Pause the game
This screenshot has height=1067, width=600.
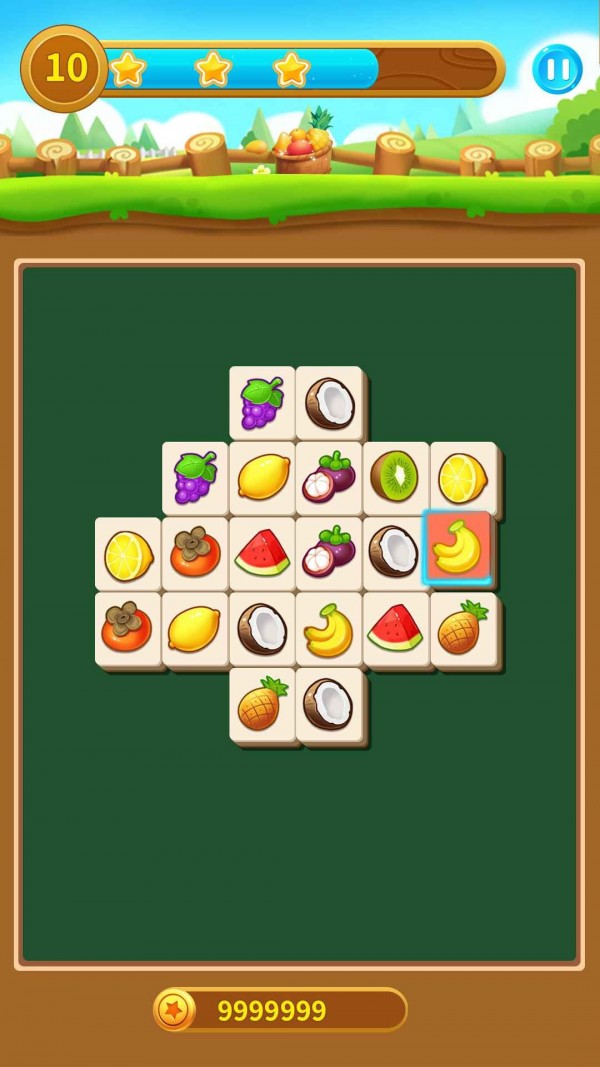coord(556,69)
